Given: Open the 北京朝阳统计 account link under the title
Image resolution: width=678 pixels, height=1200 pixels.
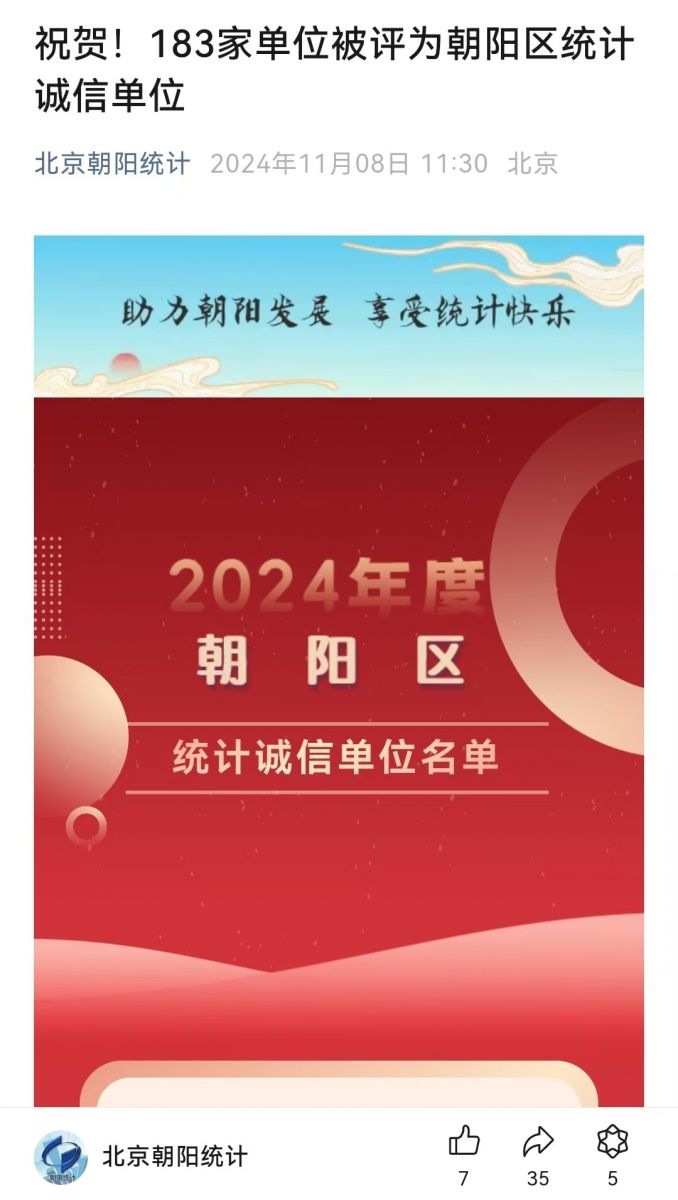Looking at the screenshot, I should coord(112,164).
